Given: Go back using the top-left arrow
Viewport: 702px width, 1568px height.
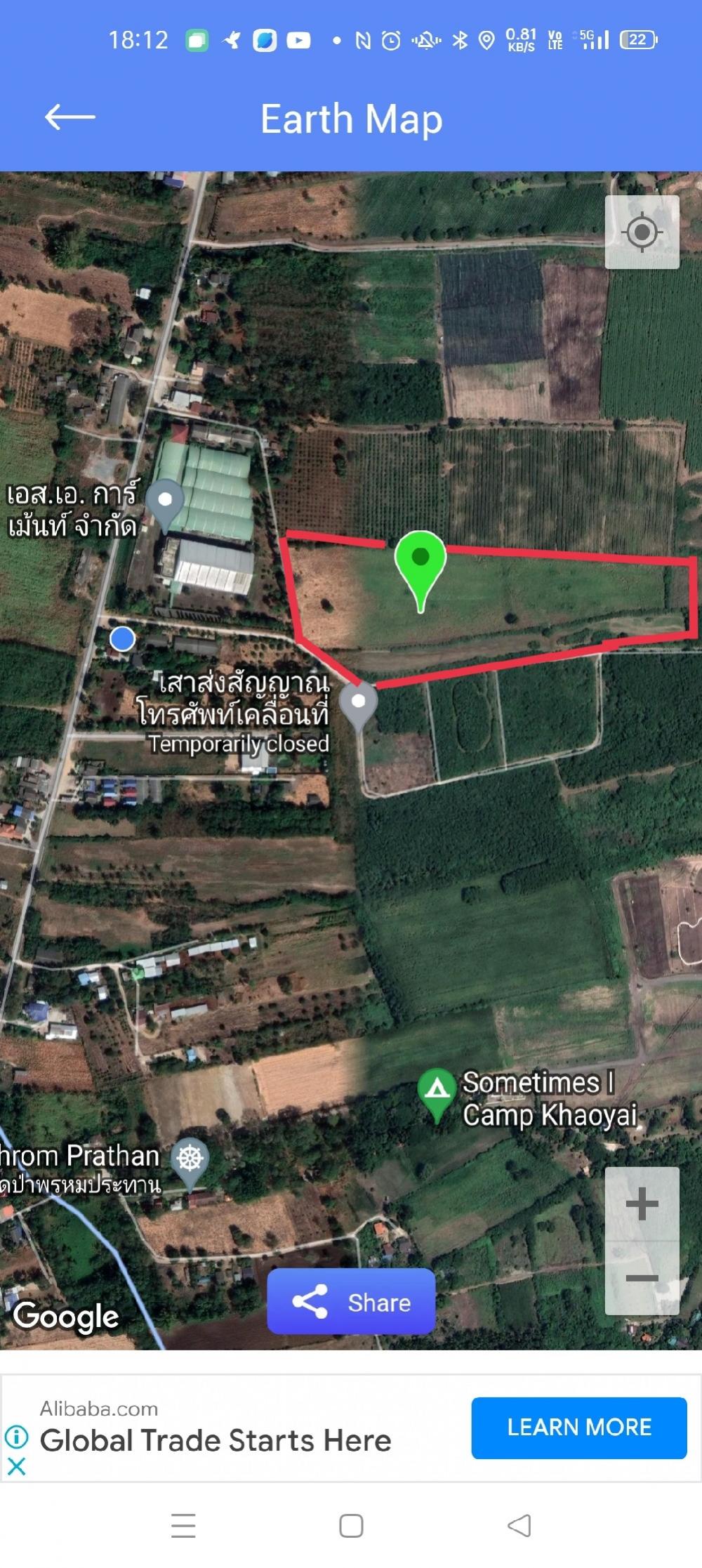Looking at the screenshot, I should coord(69,117).
